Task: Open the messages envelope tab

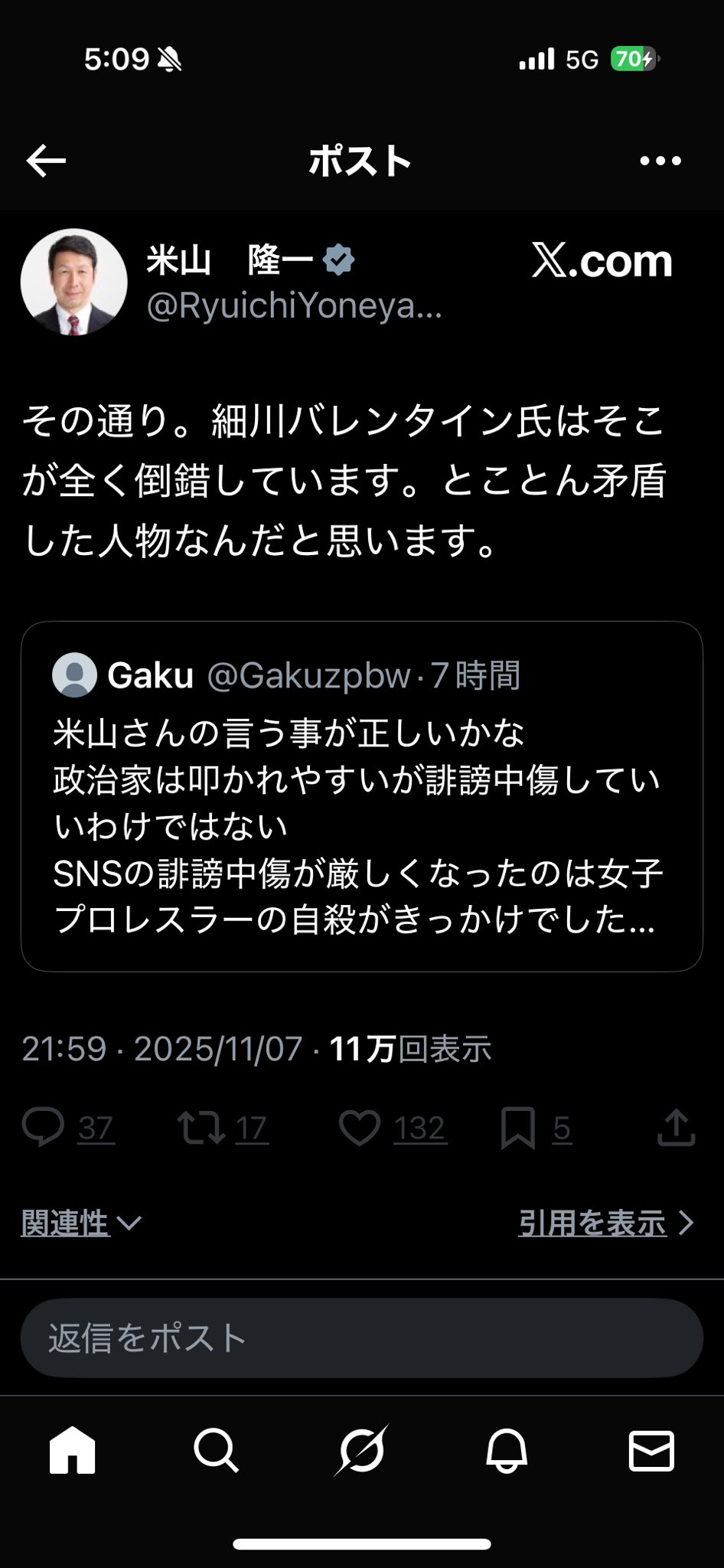Action: [x=651, y=1450]
